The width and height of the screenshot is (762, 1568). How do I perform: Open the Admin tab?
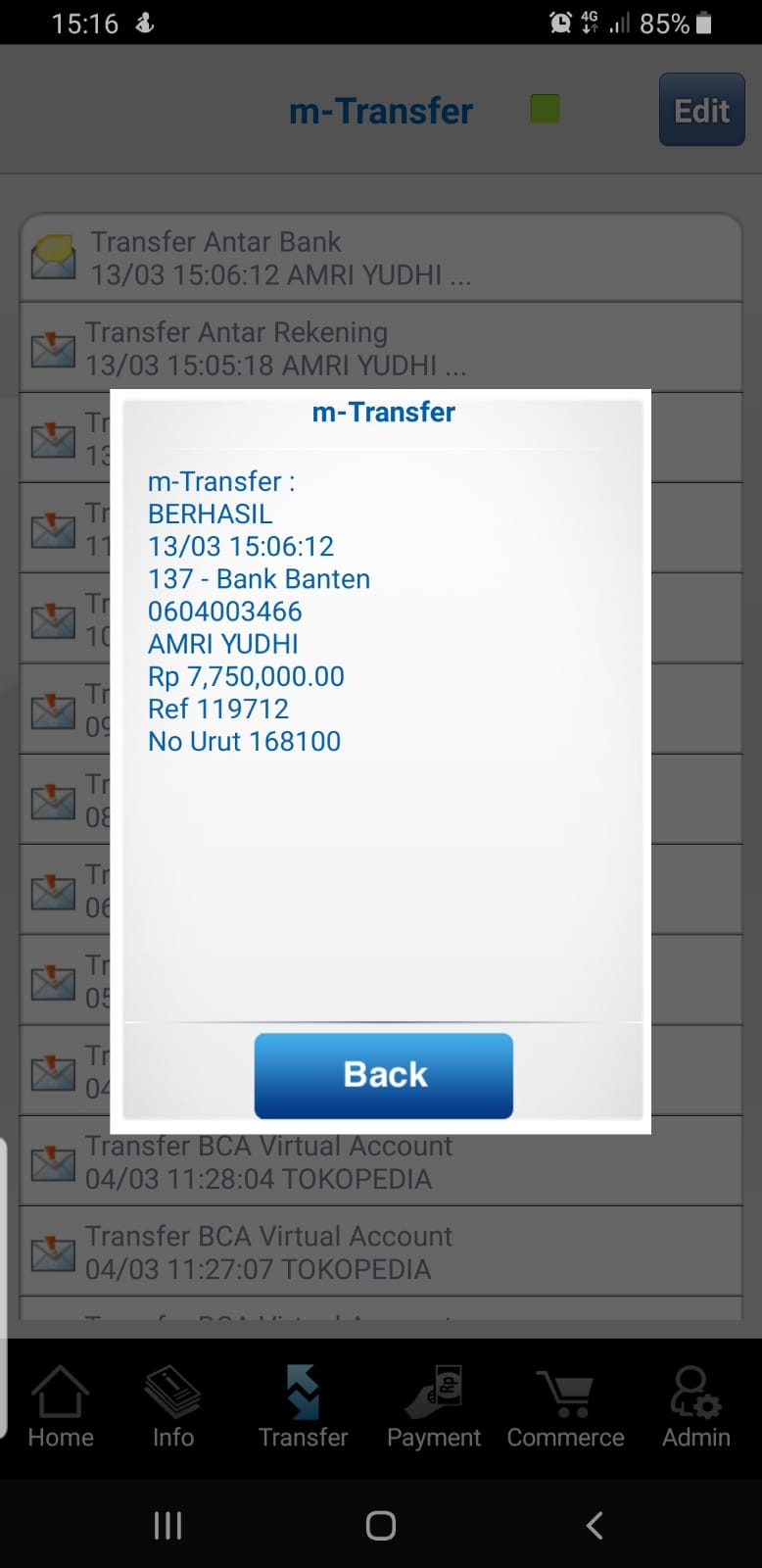pos(696,1408)
